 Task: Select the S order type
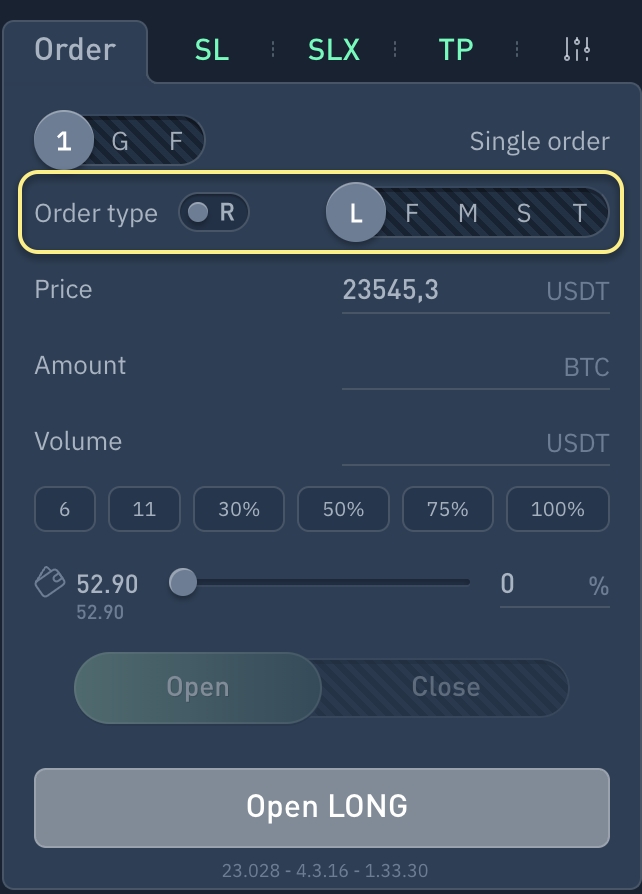524,212
